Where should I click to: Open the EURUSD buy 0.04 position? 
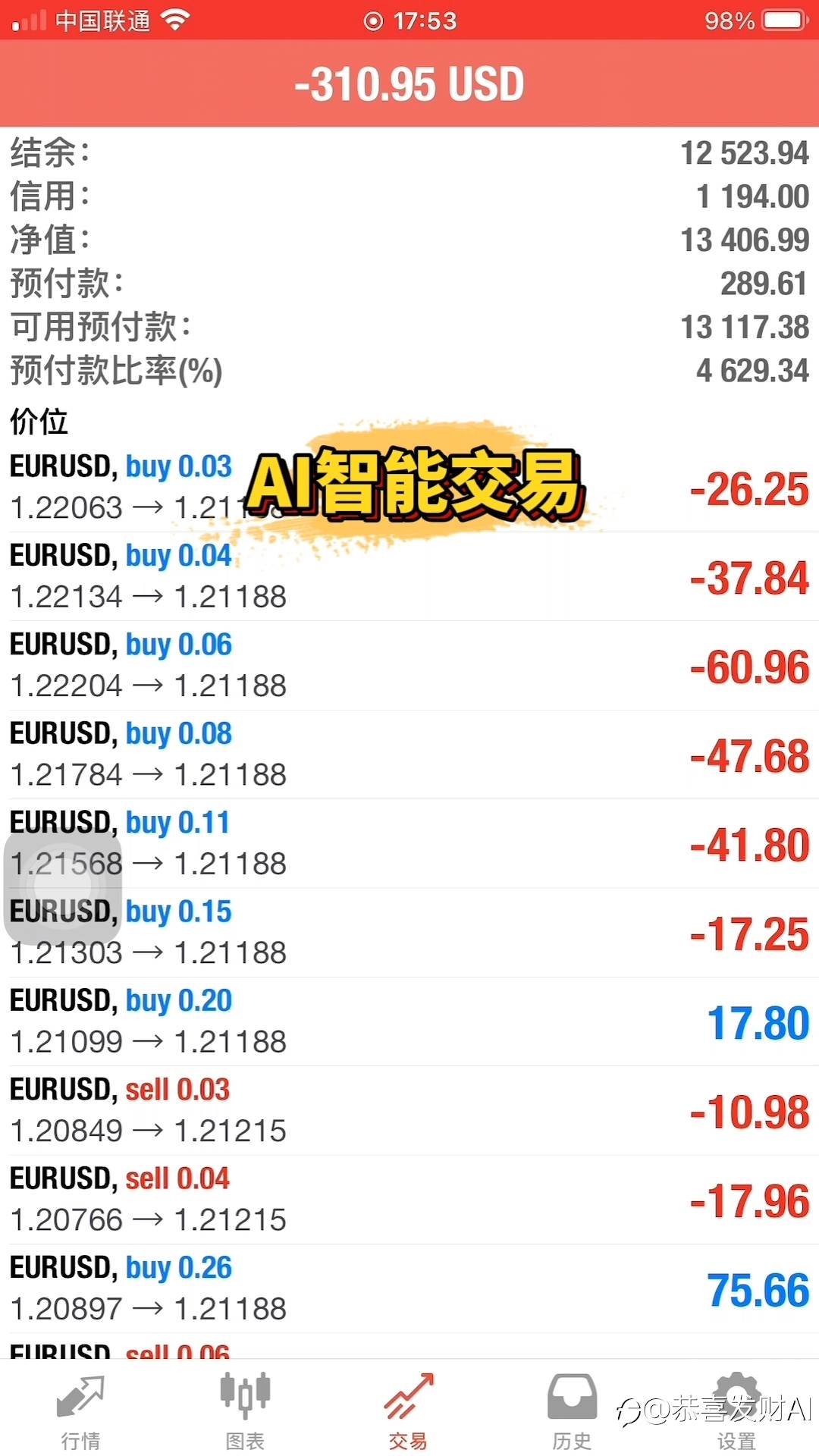tap(409, 577)
